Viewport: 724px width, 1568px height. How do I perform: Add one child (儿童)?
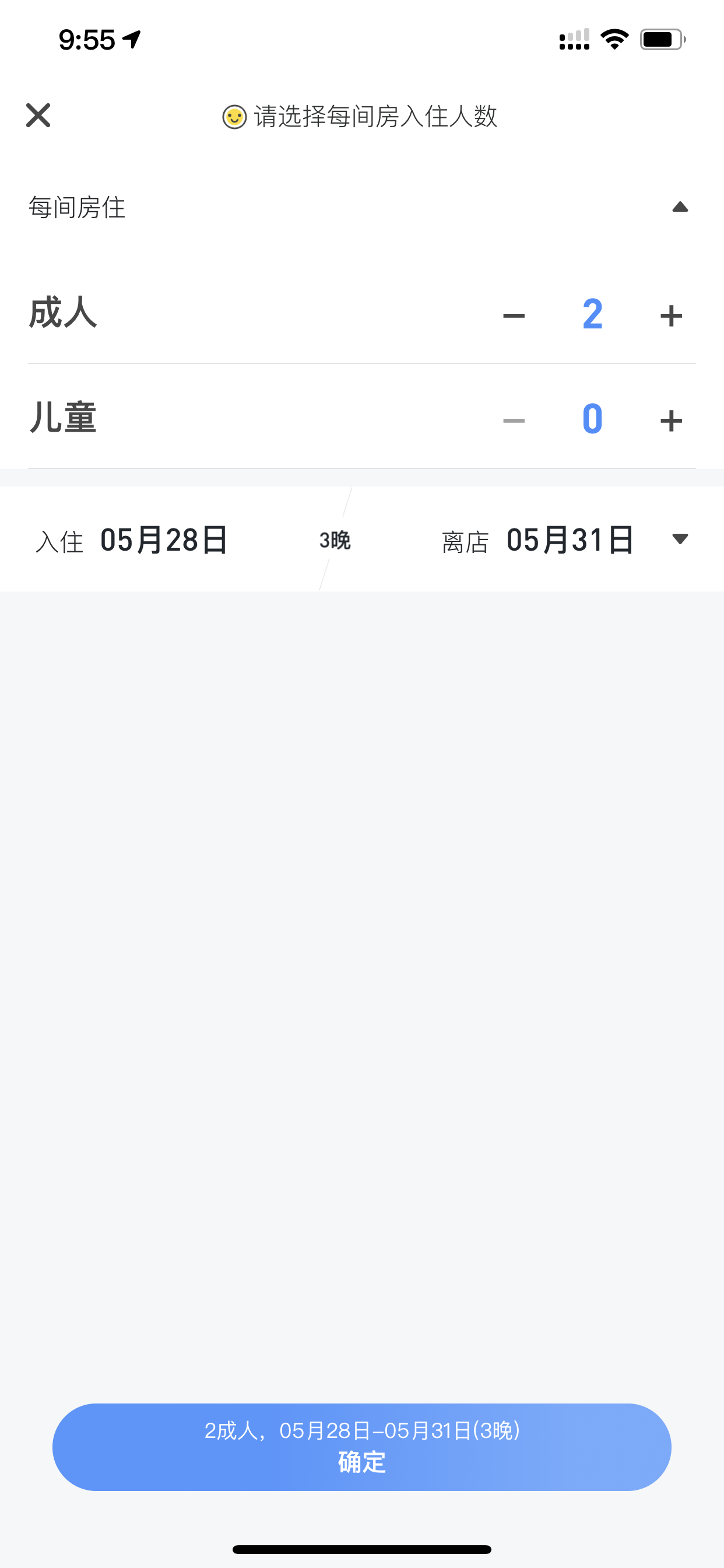point(671,420)
